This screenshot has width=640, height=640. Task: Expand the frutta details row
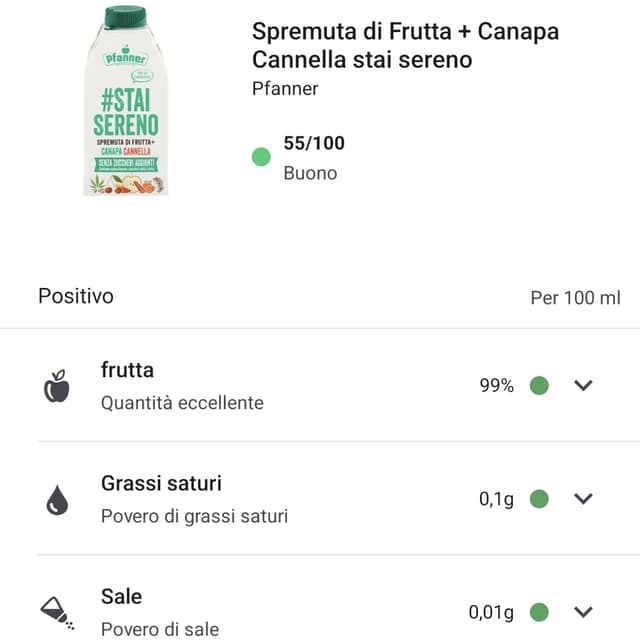584,386
